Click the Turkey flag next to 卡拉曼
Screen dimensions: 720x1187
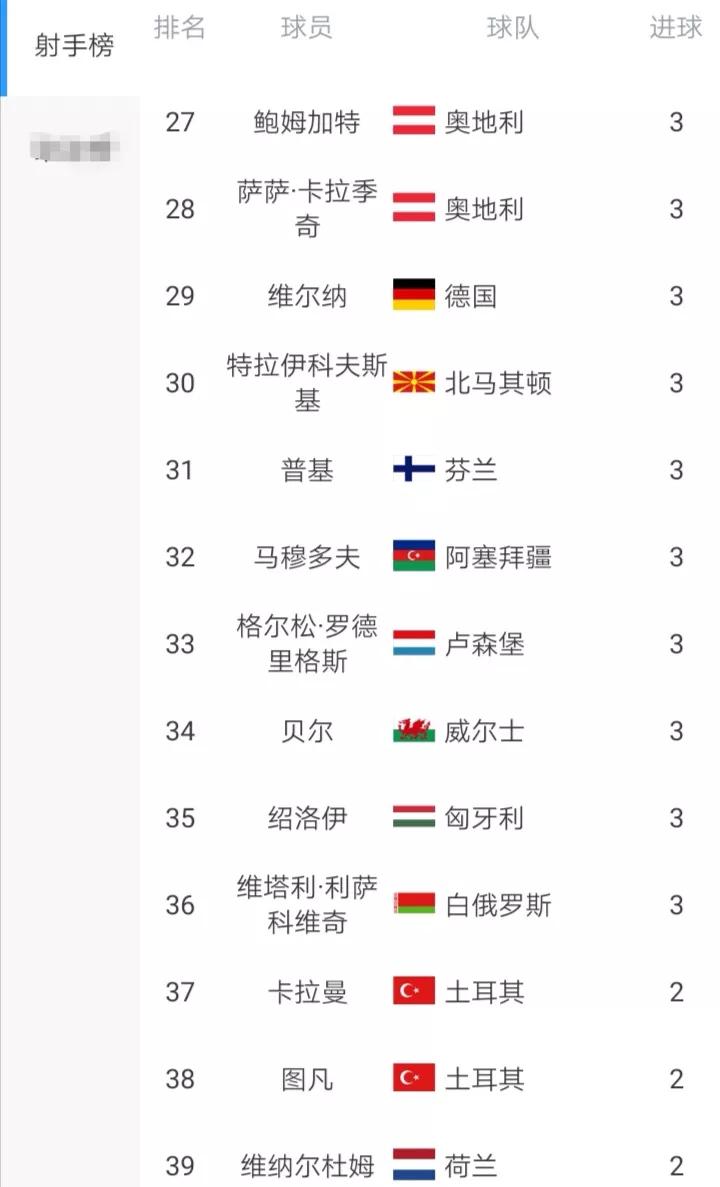412,992
